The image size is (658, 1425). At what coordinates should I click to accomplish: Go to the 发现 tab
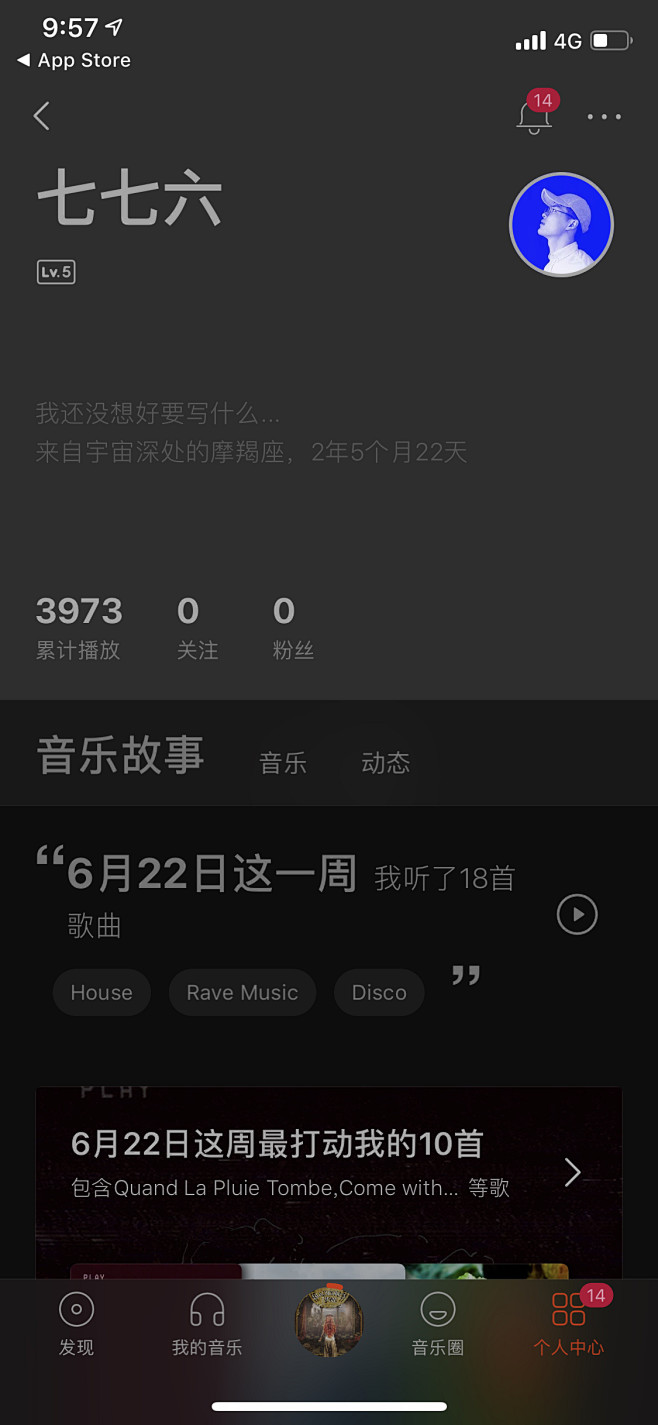(x=76, y=1323)
